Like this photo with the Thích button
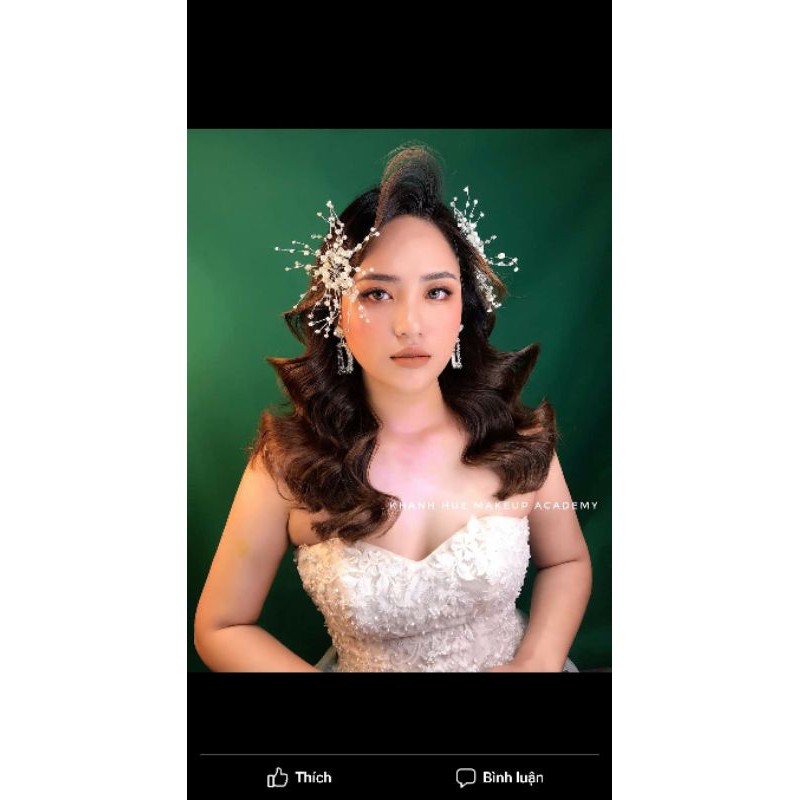 click(300, 777)
